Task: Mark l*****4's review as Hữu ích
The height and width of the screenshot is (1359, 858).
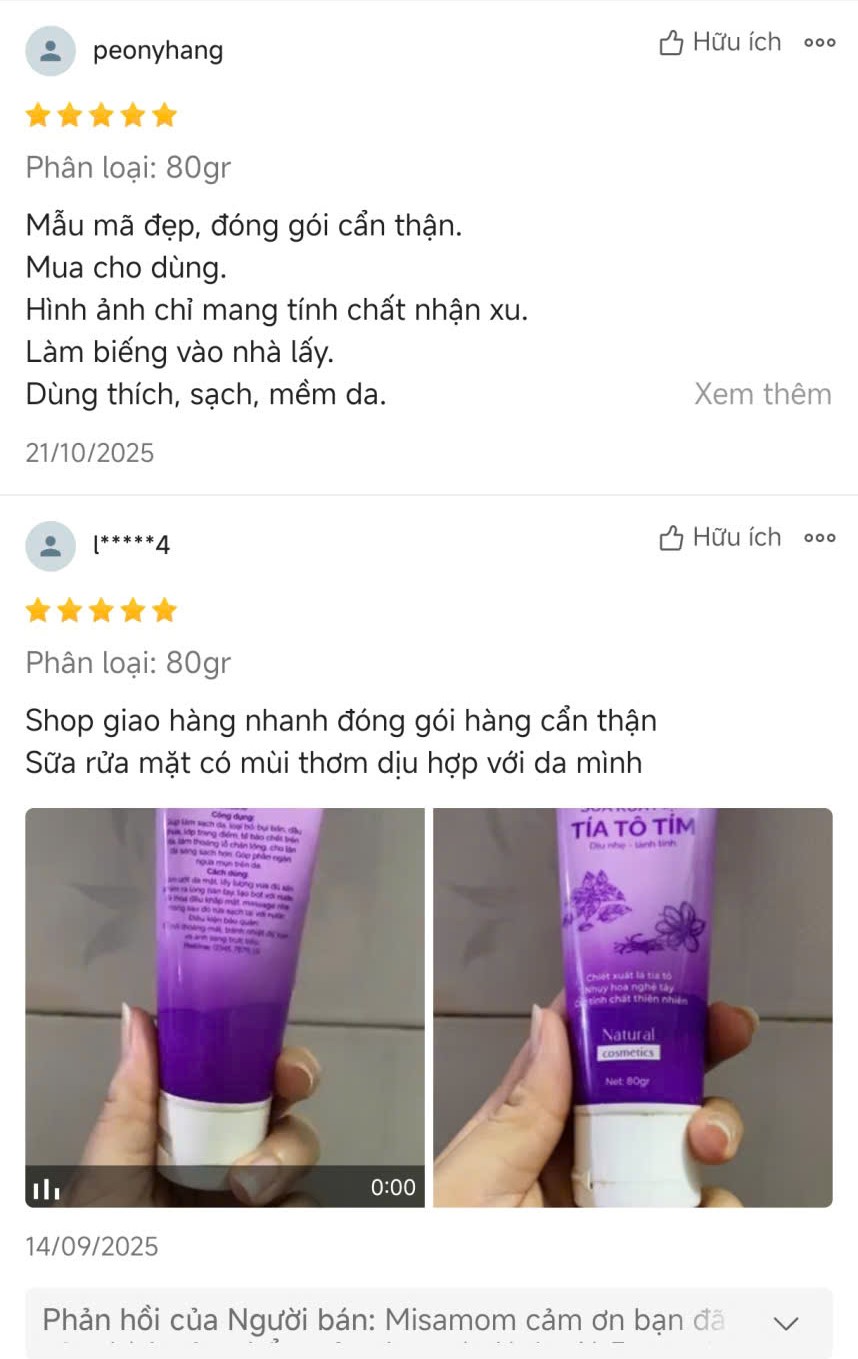Action: 720,538
